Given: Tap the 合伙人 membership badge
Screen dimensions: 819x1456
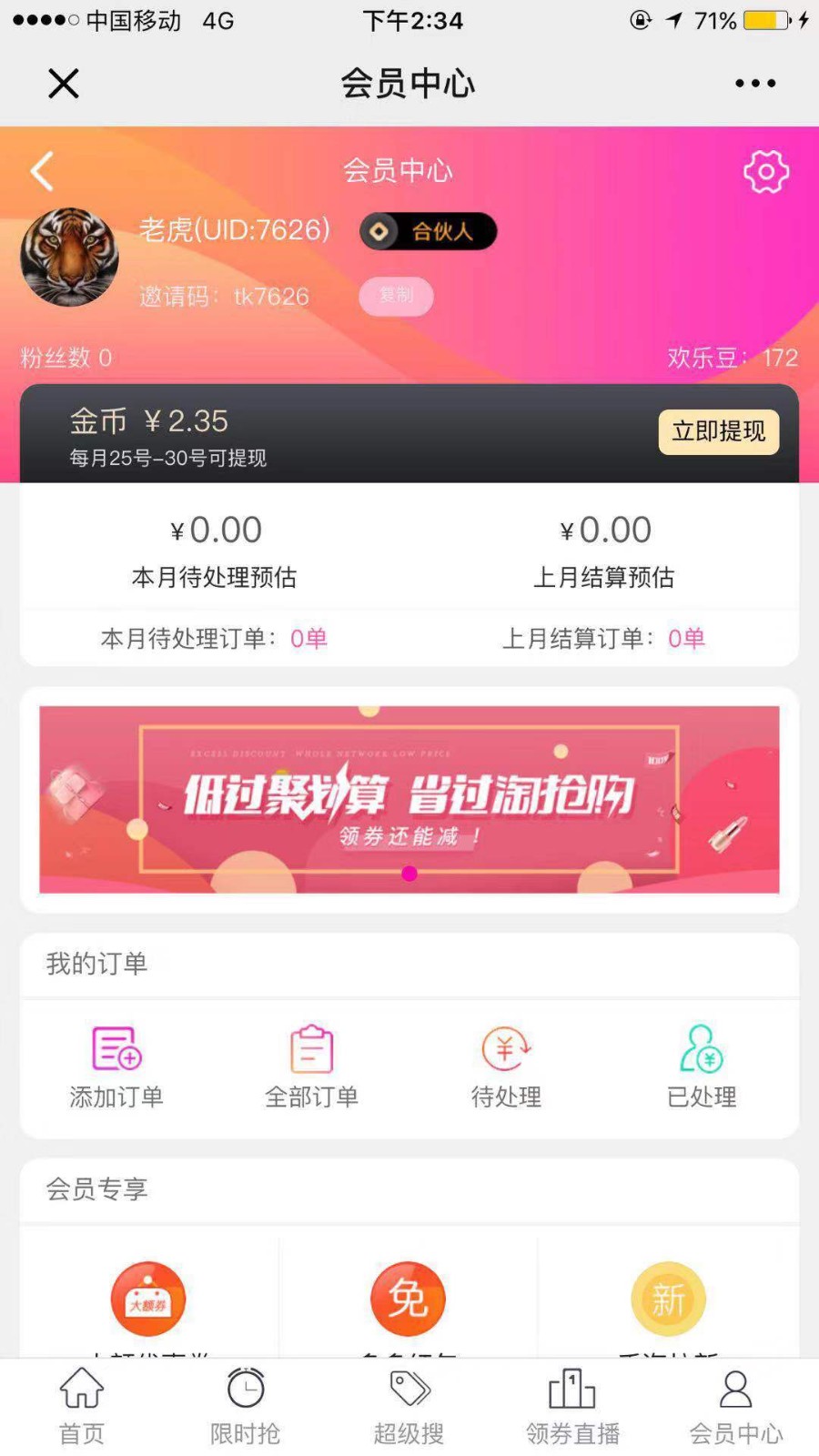Looking at the screenshot, I should coord(428,231).
